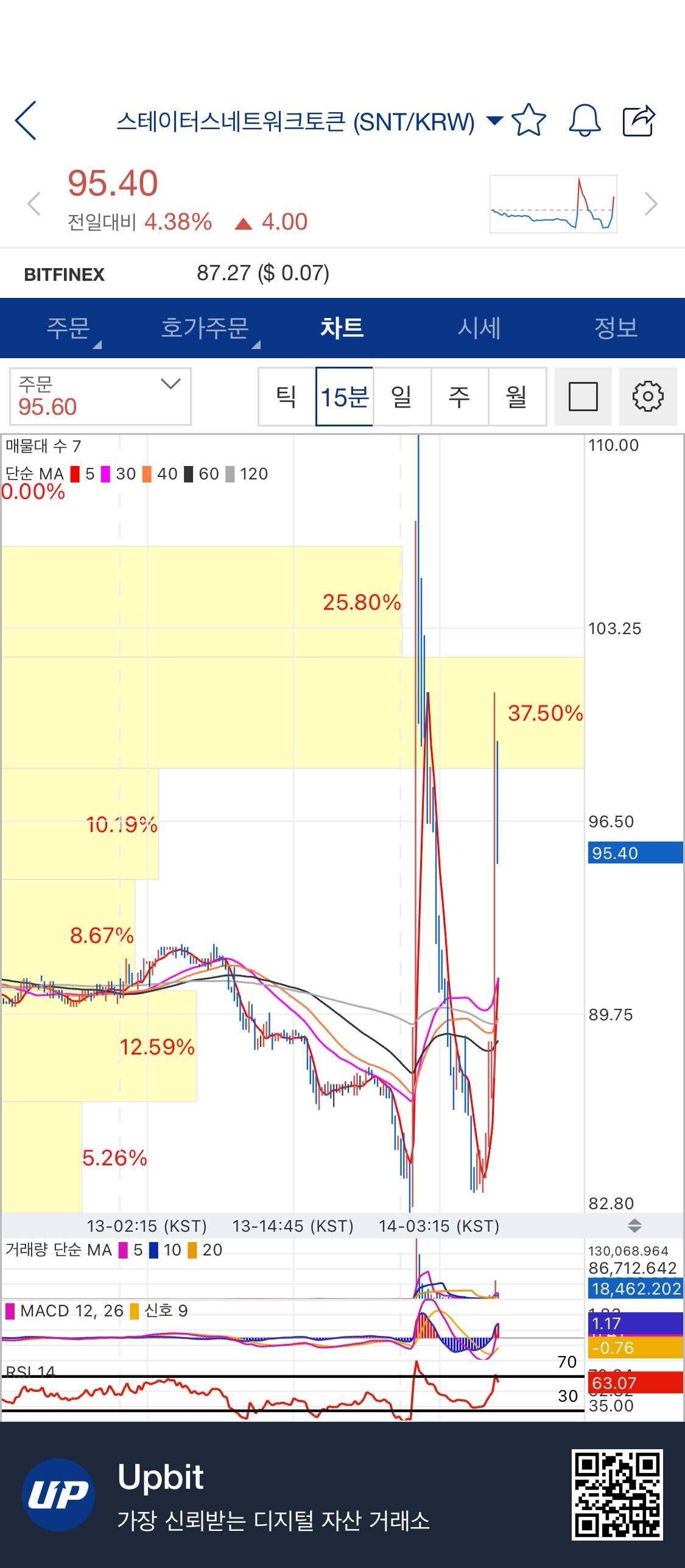Open the 시세 tab
The width and height of the screenshot is (685, 1568).
[479, 328]
